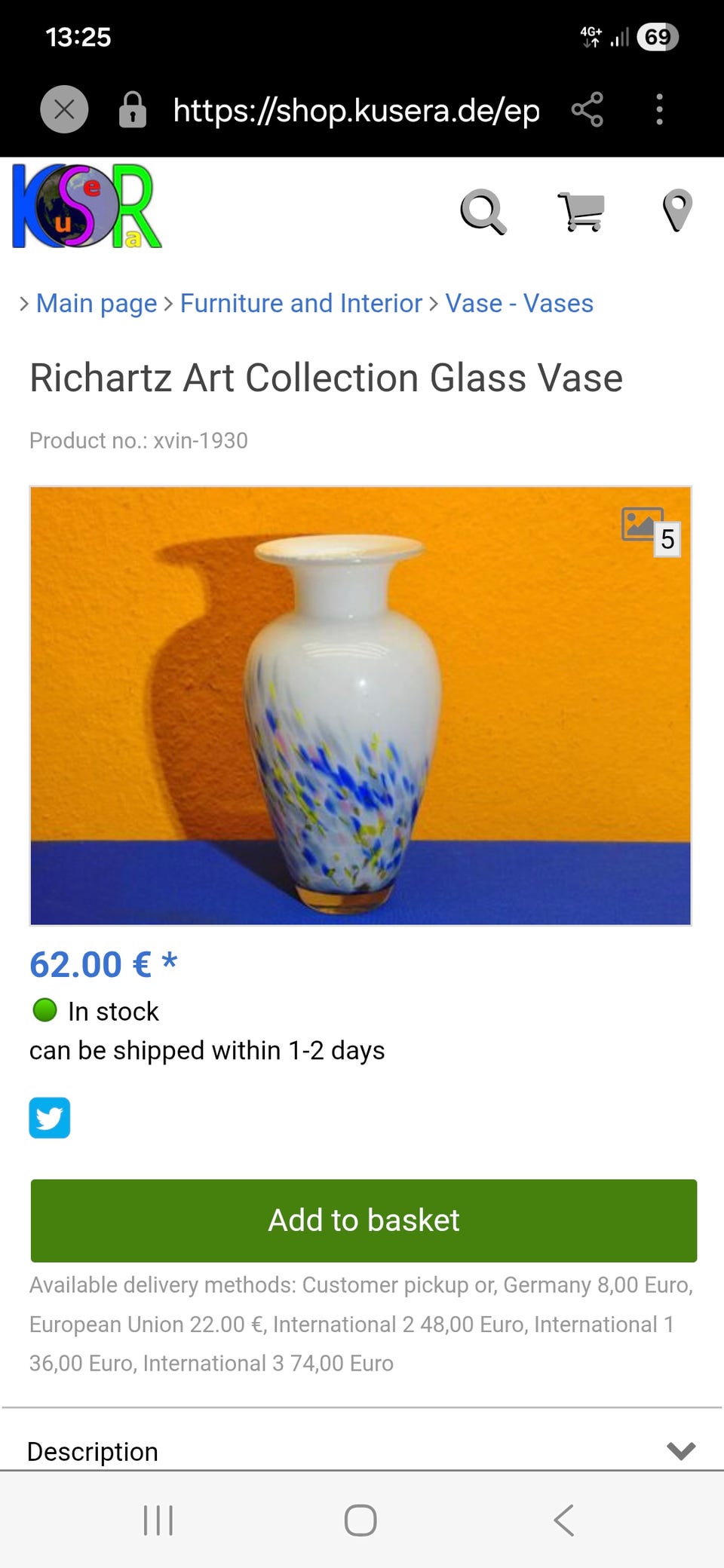The height and width of the screenshot is (1568, 724).
Task: Share page via browser share icon
Action: [587, 109]
